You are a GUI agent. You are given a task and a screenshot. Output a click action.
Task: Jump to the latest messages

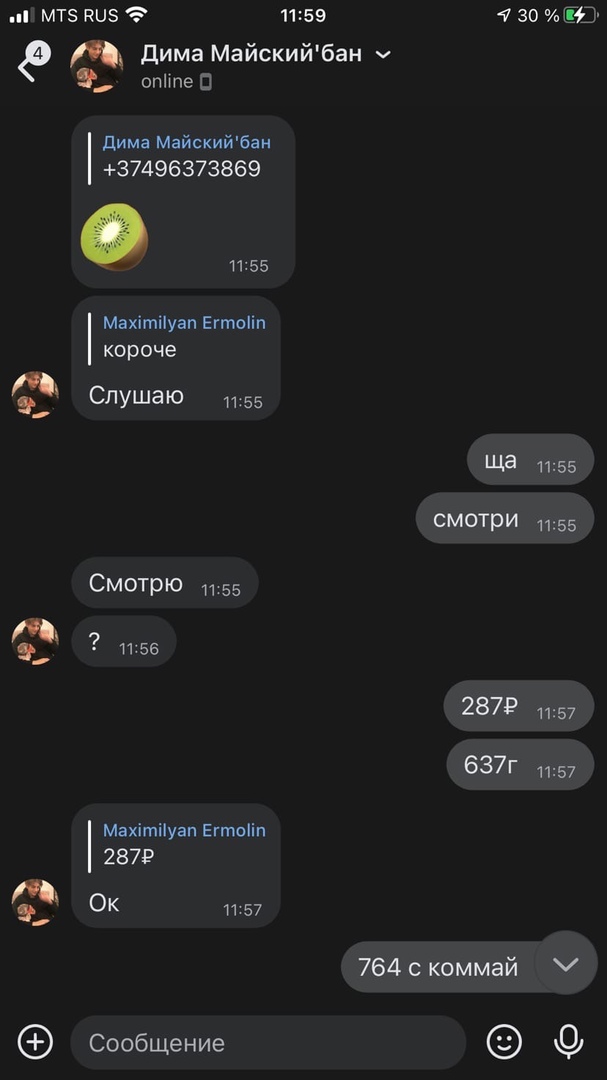point(566,964)
